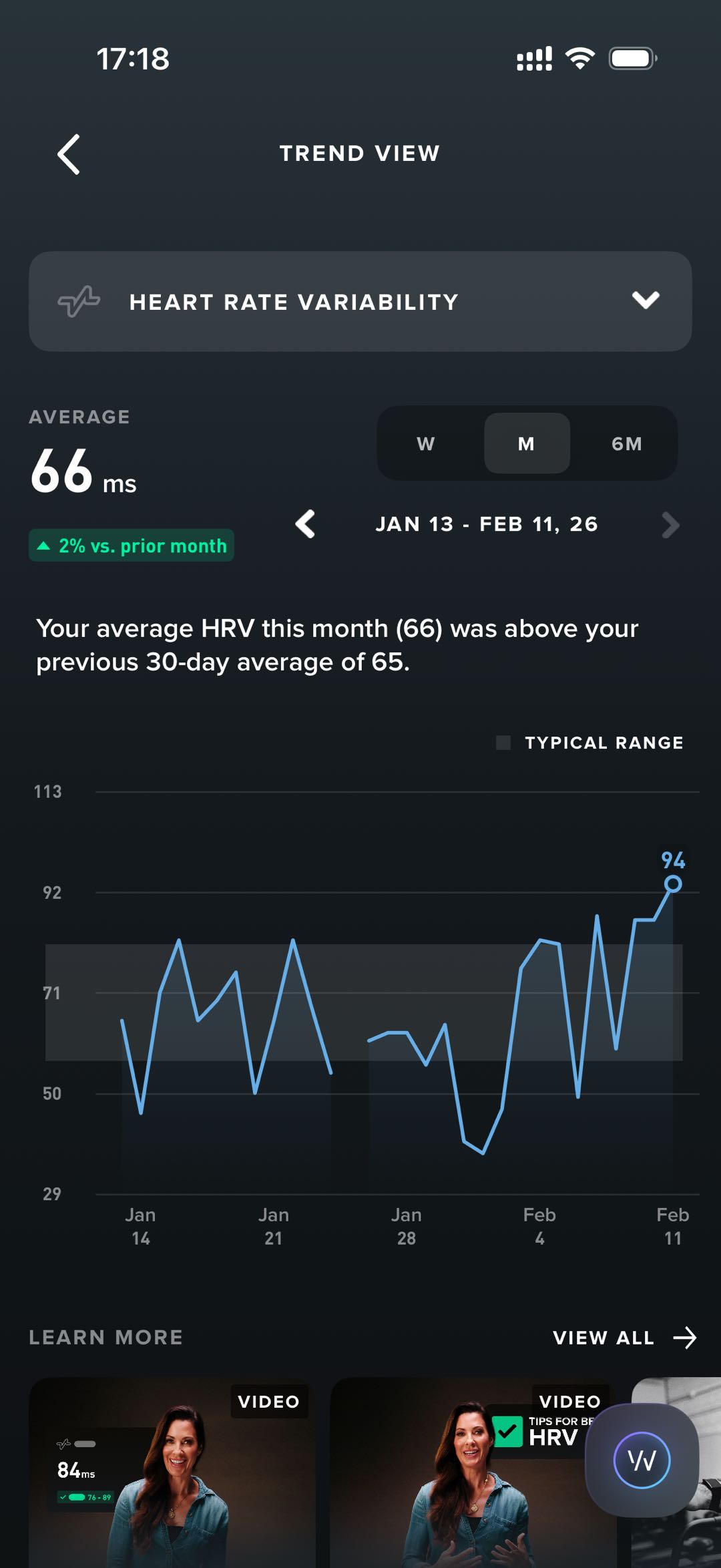Go to the previous month's date range
The image size is (721, 1568).
click(306, 524)
